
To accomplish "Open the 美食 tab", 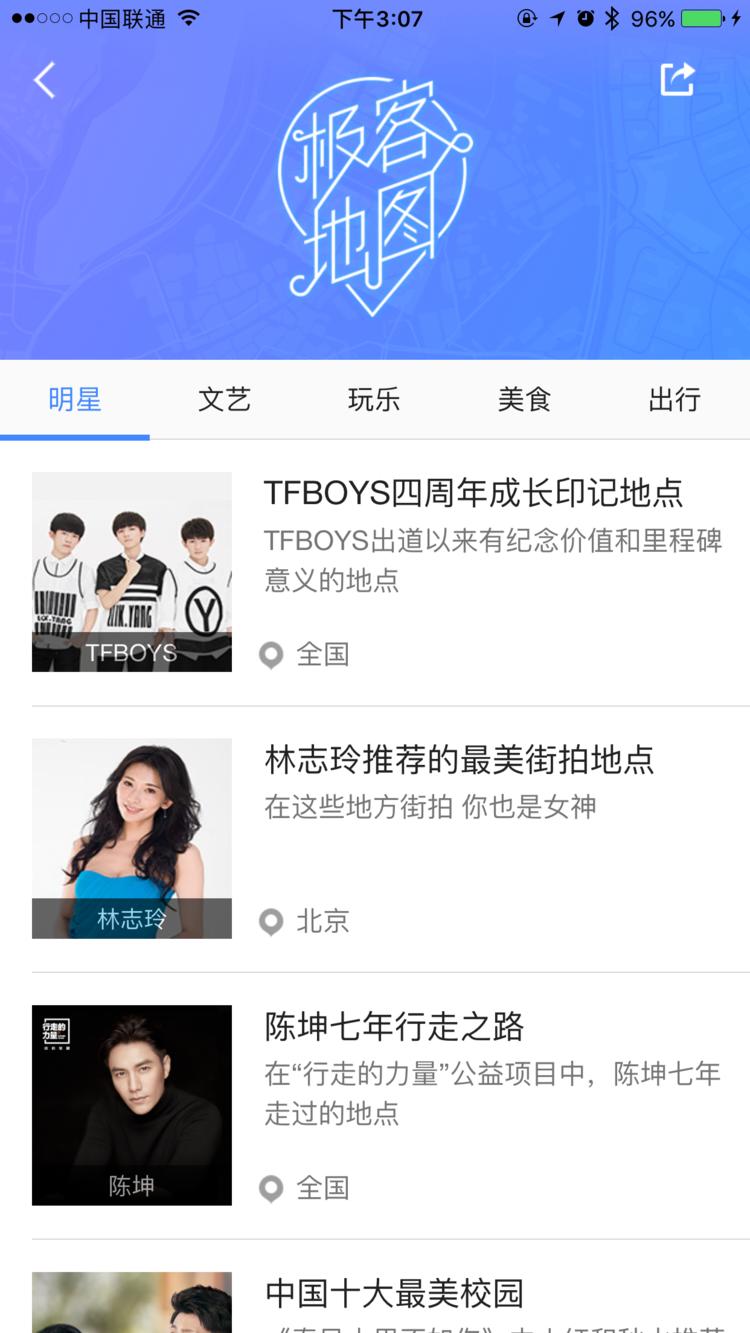I will [525, 400].
